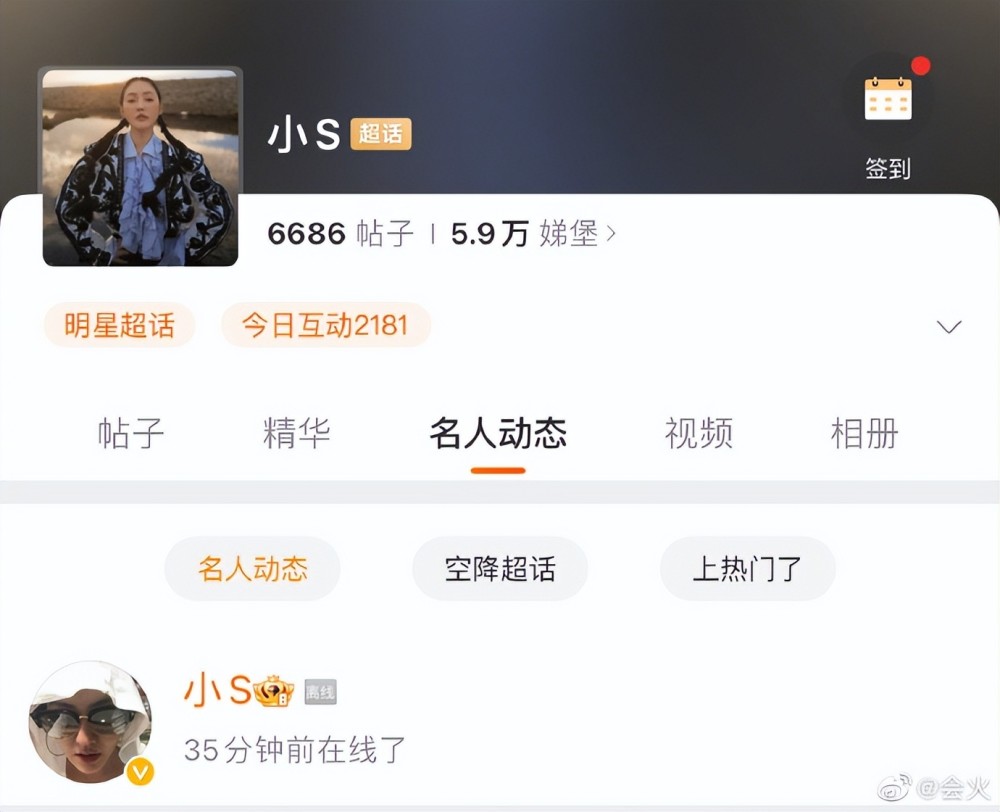Expand the info section with the down chevron
Screen dimensions: 1000x812
(x=948, y=327)
